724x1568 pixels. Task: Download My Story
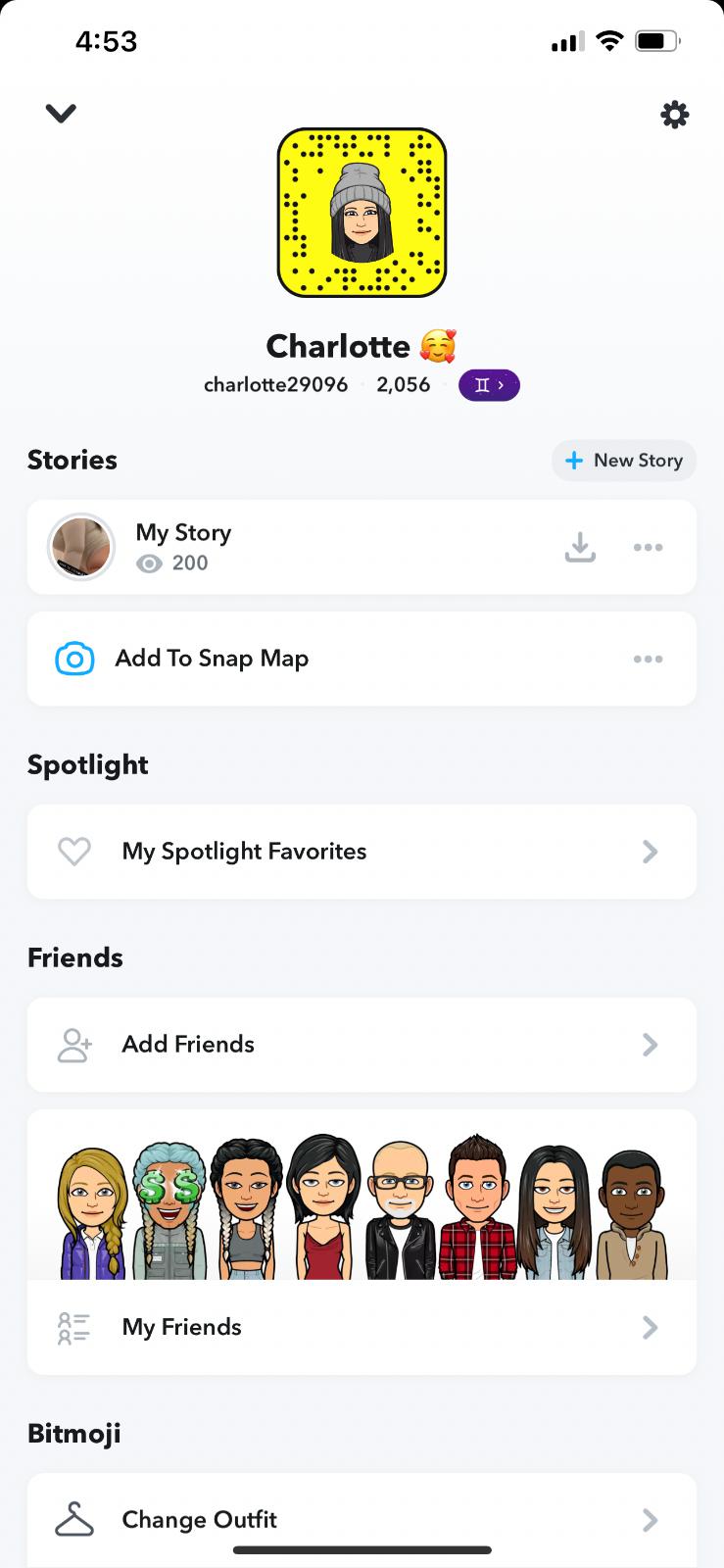pos(580,547)
